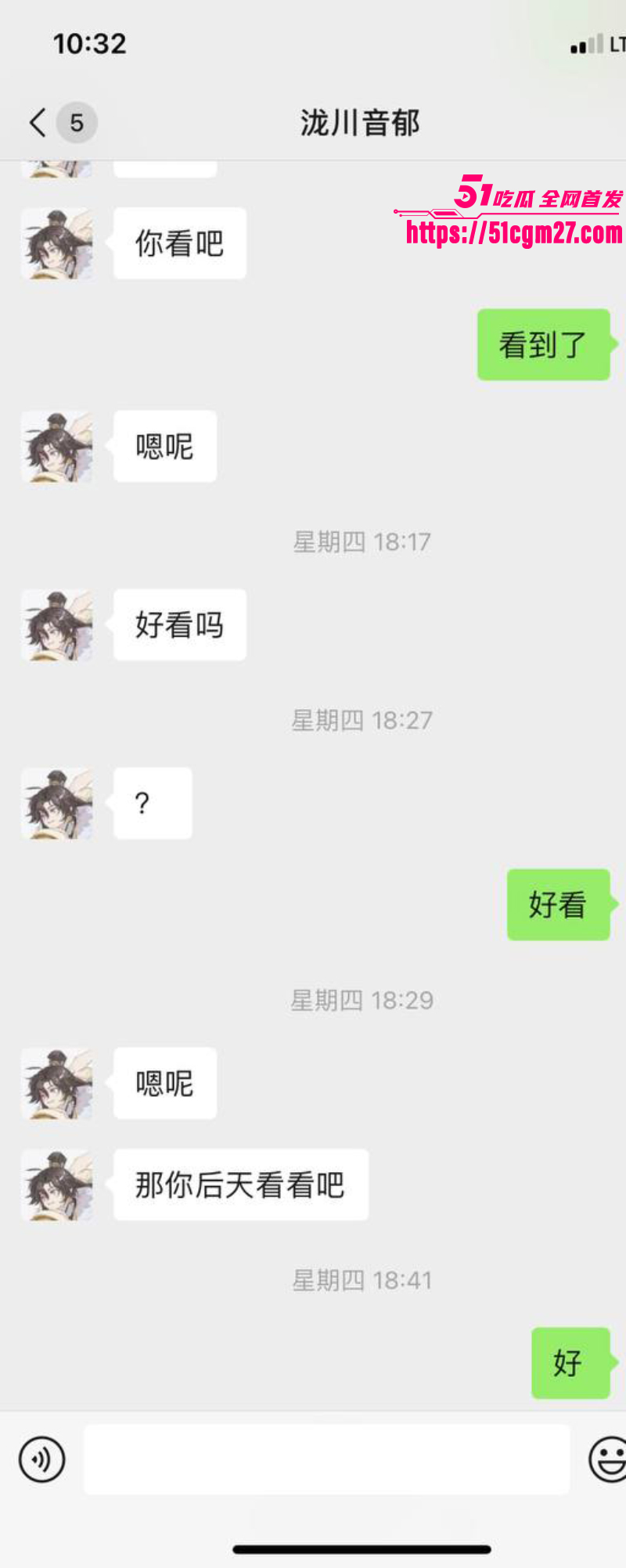Select the 好看 green bubble
626x1568 pixels.
coord(559,905)
